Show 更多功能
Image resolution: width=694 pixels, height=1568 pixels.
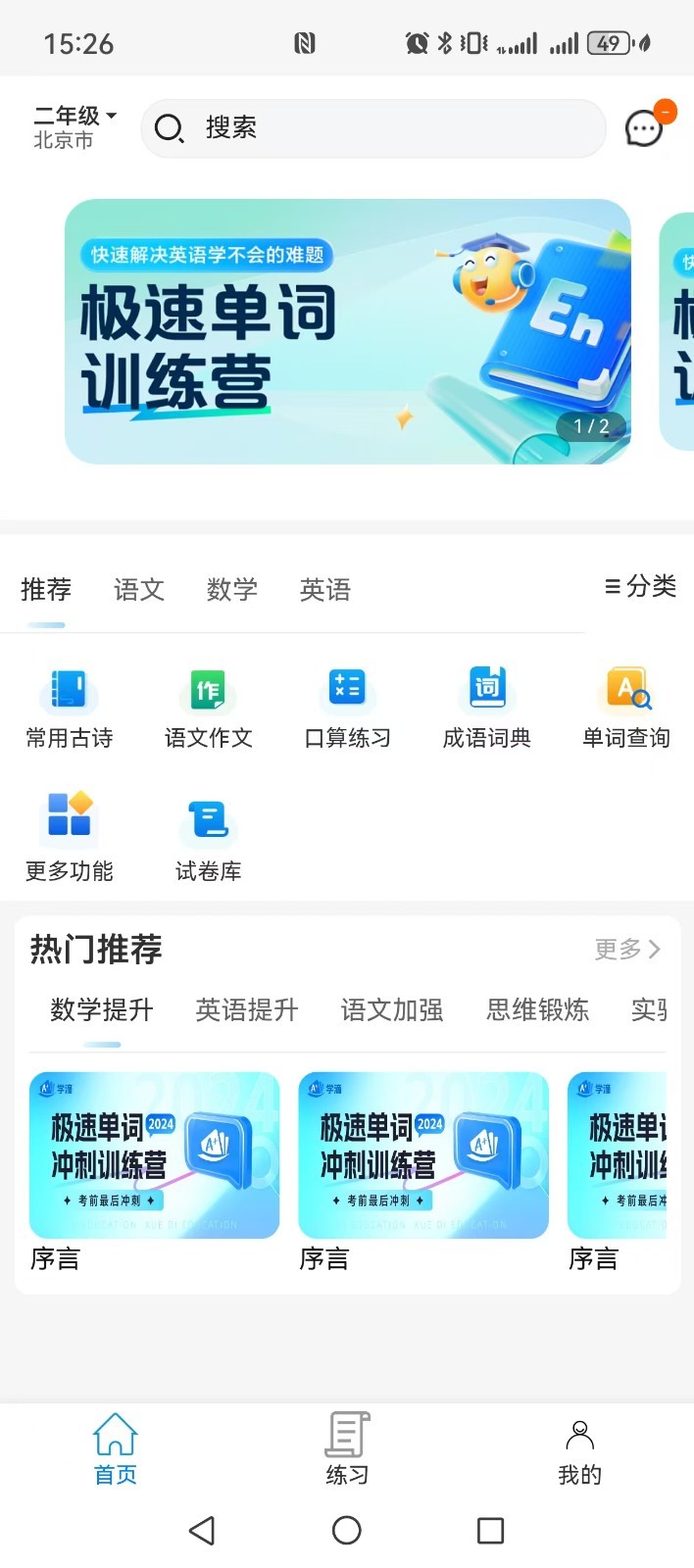pyautogui.click(x=69, y=838)
